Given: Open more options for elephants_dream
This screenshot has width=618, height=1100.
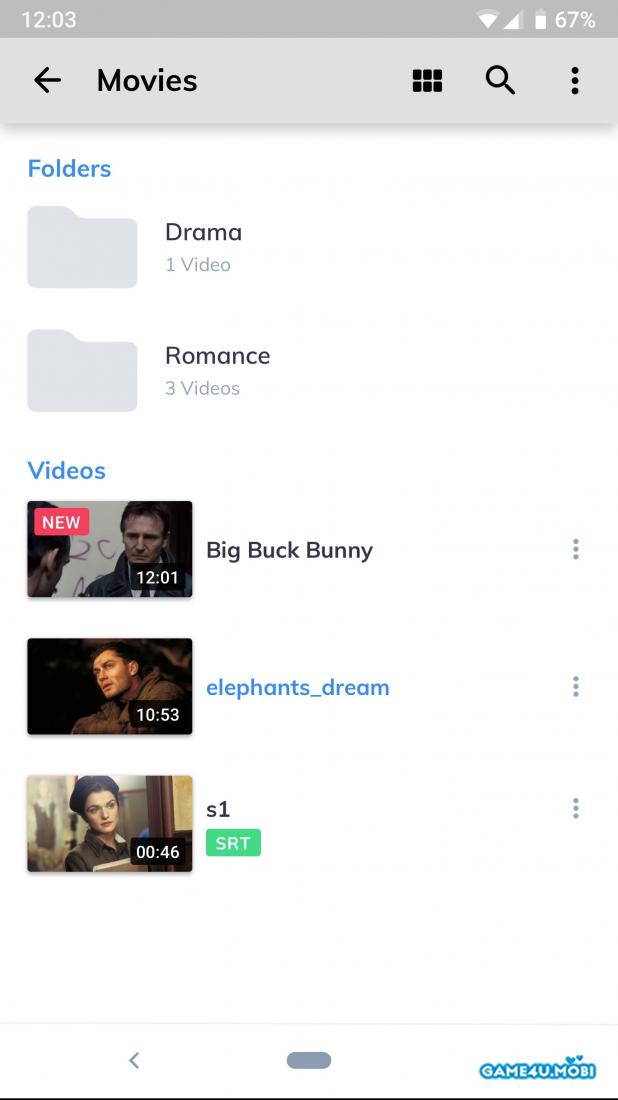Looking at the screenshot, I should [x=575, y=686].
